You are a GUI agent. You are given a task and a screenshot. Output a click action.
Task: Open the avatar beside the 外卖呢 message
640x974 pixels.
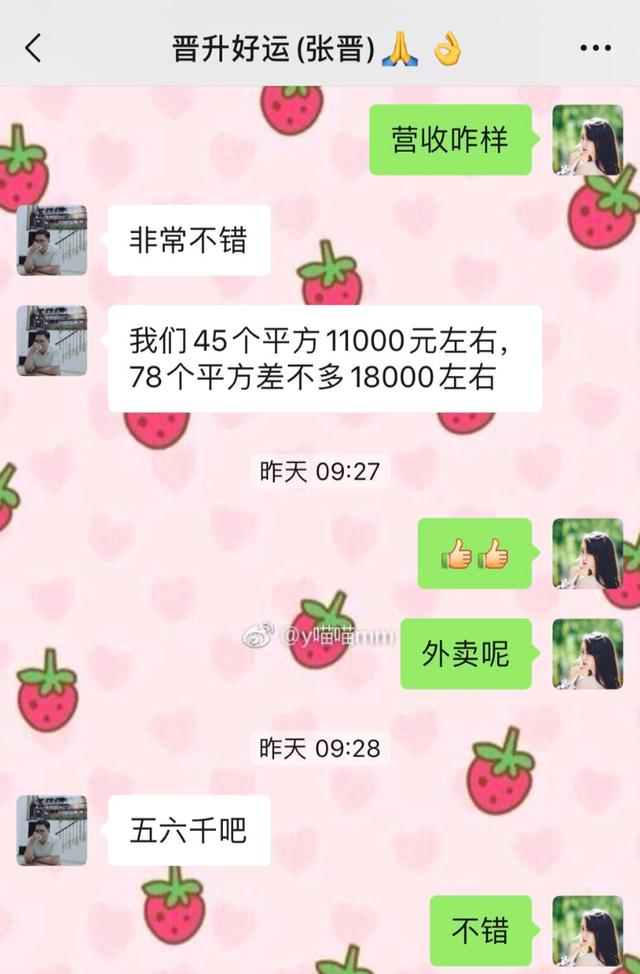pyautogui.click(x=587, y=653)
